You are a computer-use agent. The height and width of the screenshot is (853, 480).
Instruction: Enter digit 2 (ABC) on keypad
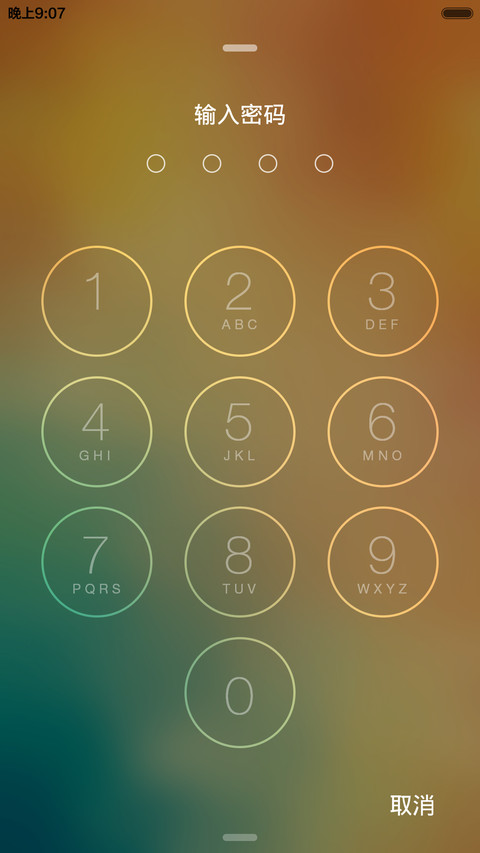[240, 301]
